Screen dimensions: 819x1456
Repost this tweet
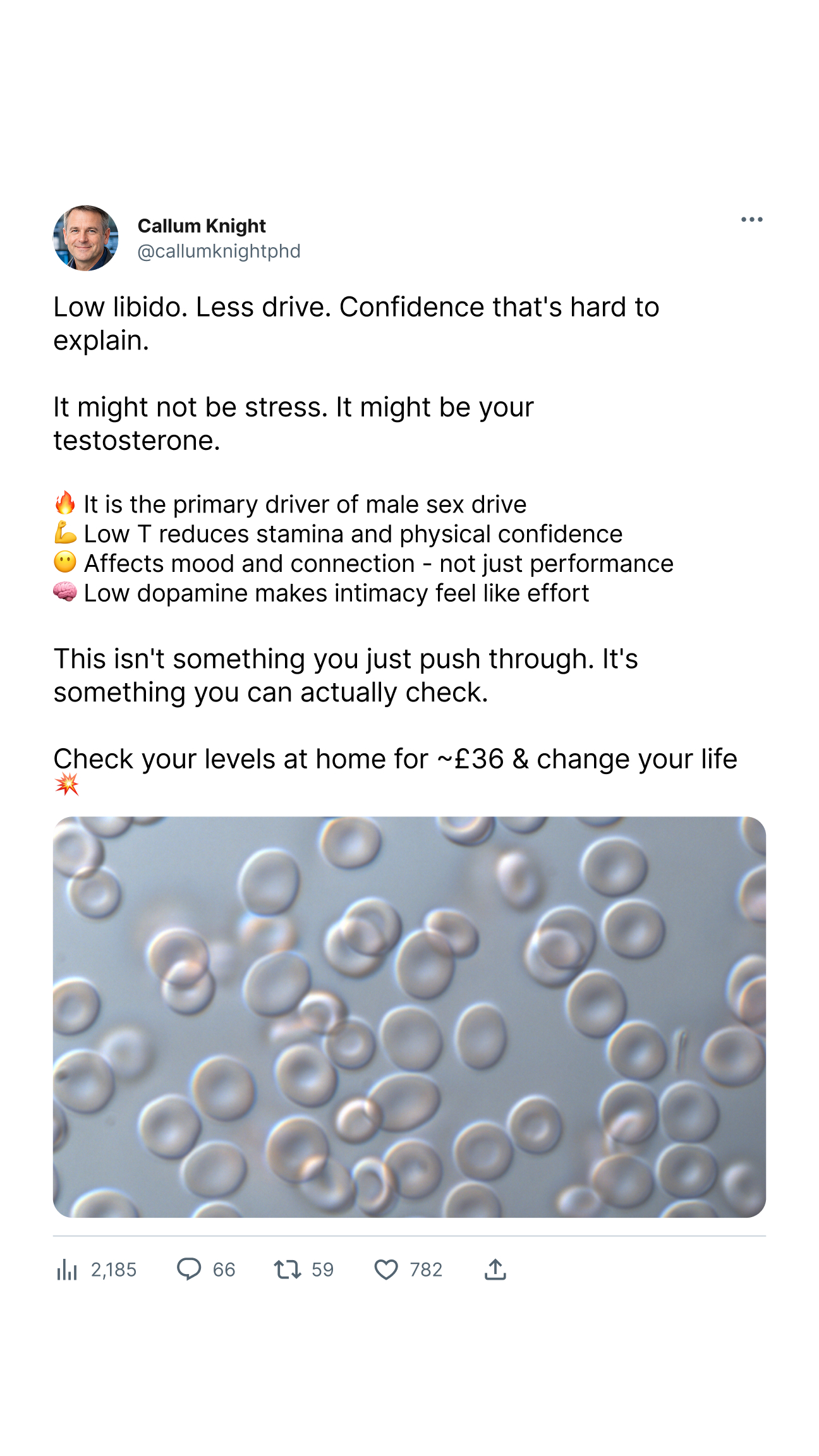[x=287, y=1270]
